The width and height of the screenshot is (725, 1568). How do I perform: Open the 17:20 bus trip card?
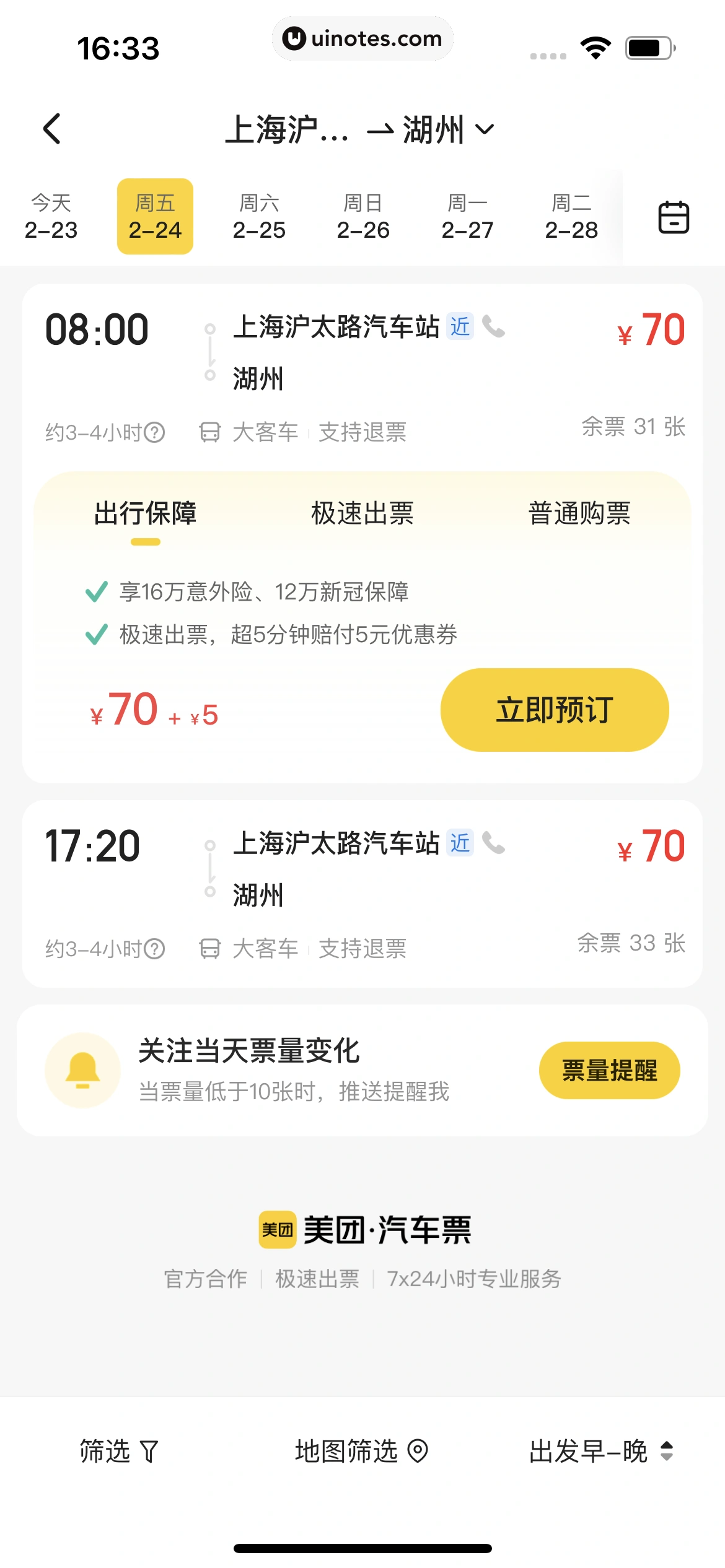[x=362, y=893]
